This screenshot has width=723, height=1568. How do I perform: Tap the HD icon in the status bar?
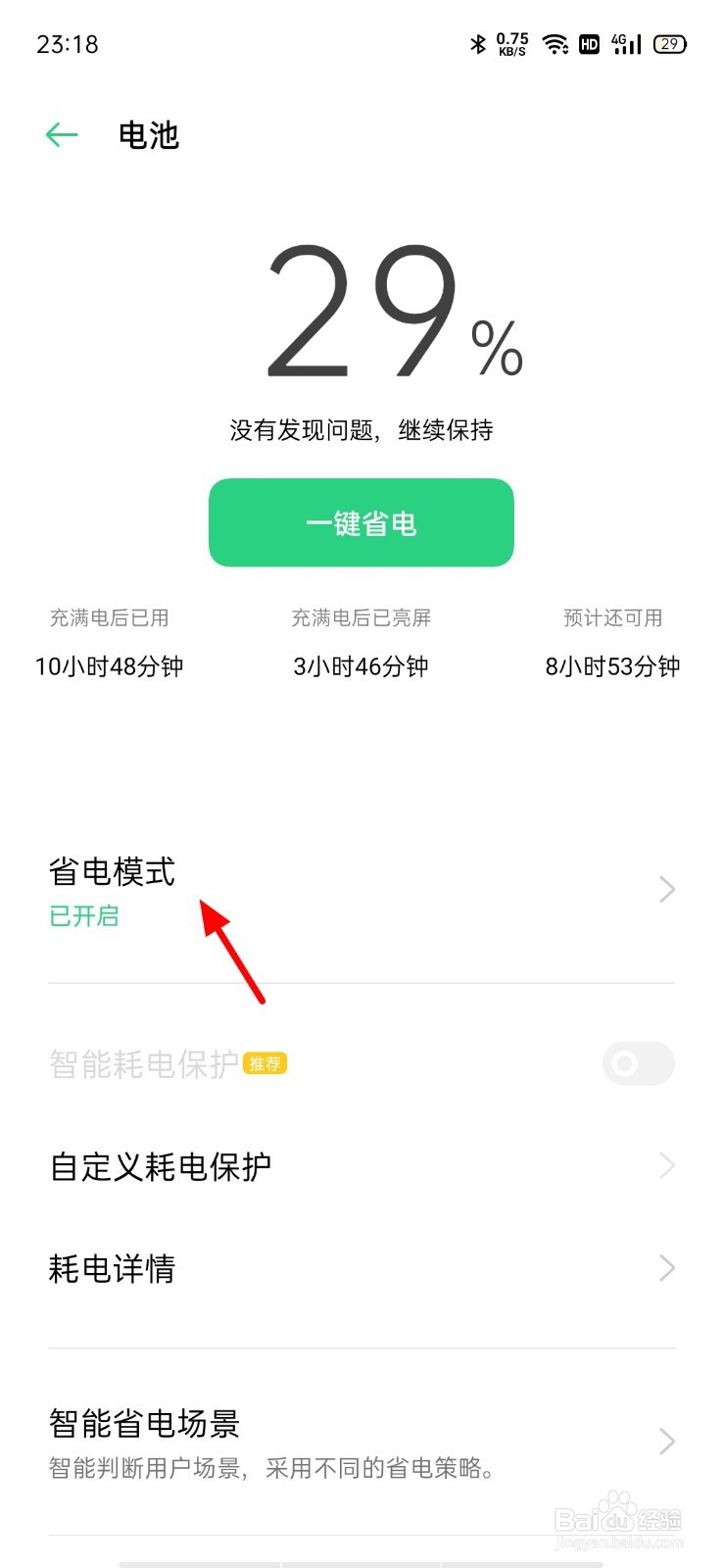(590, 44)
